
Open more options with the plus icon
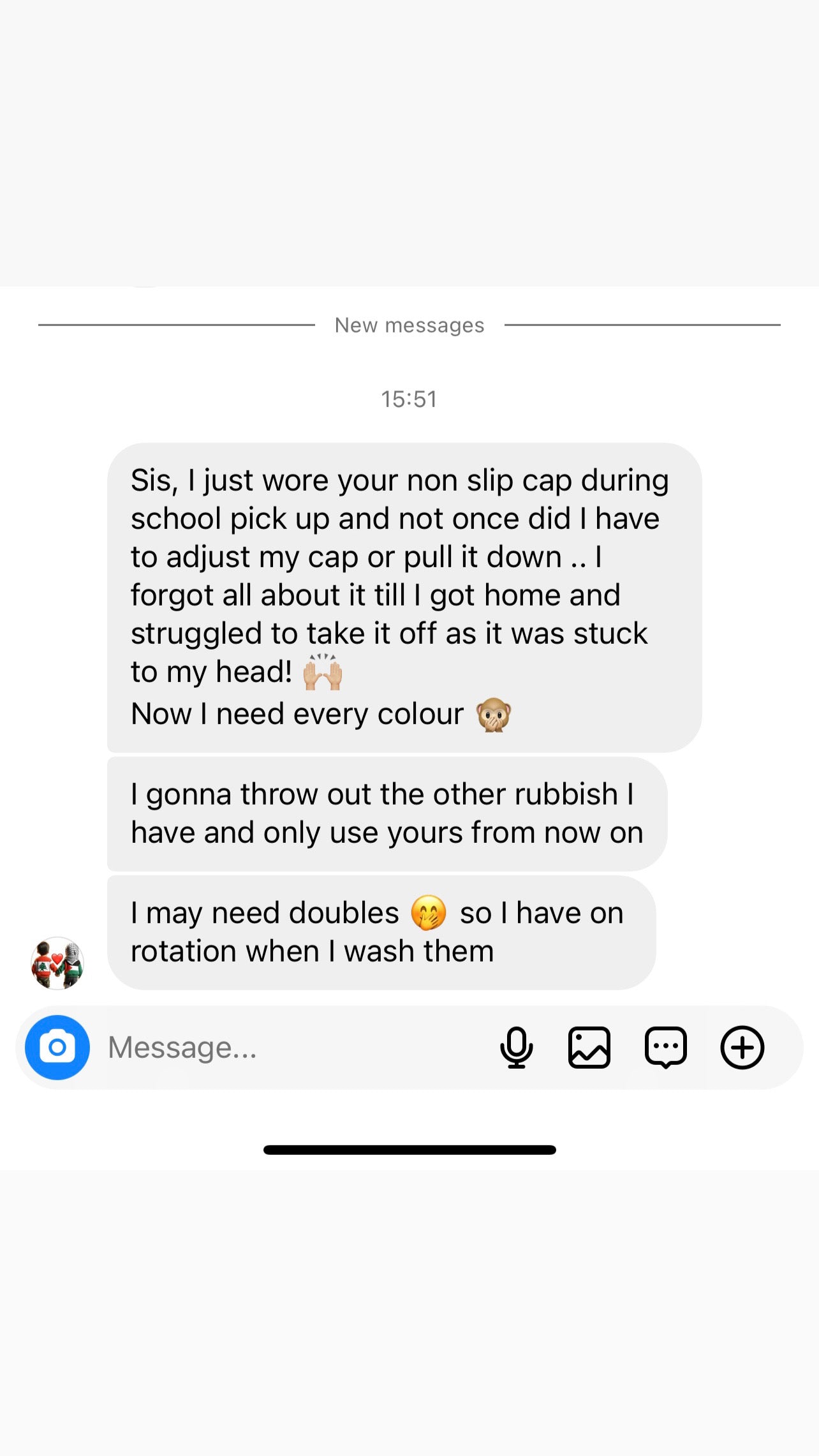click(742, 1047)
